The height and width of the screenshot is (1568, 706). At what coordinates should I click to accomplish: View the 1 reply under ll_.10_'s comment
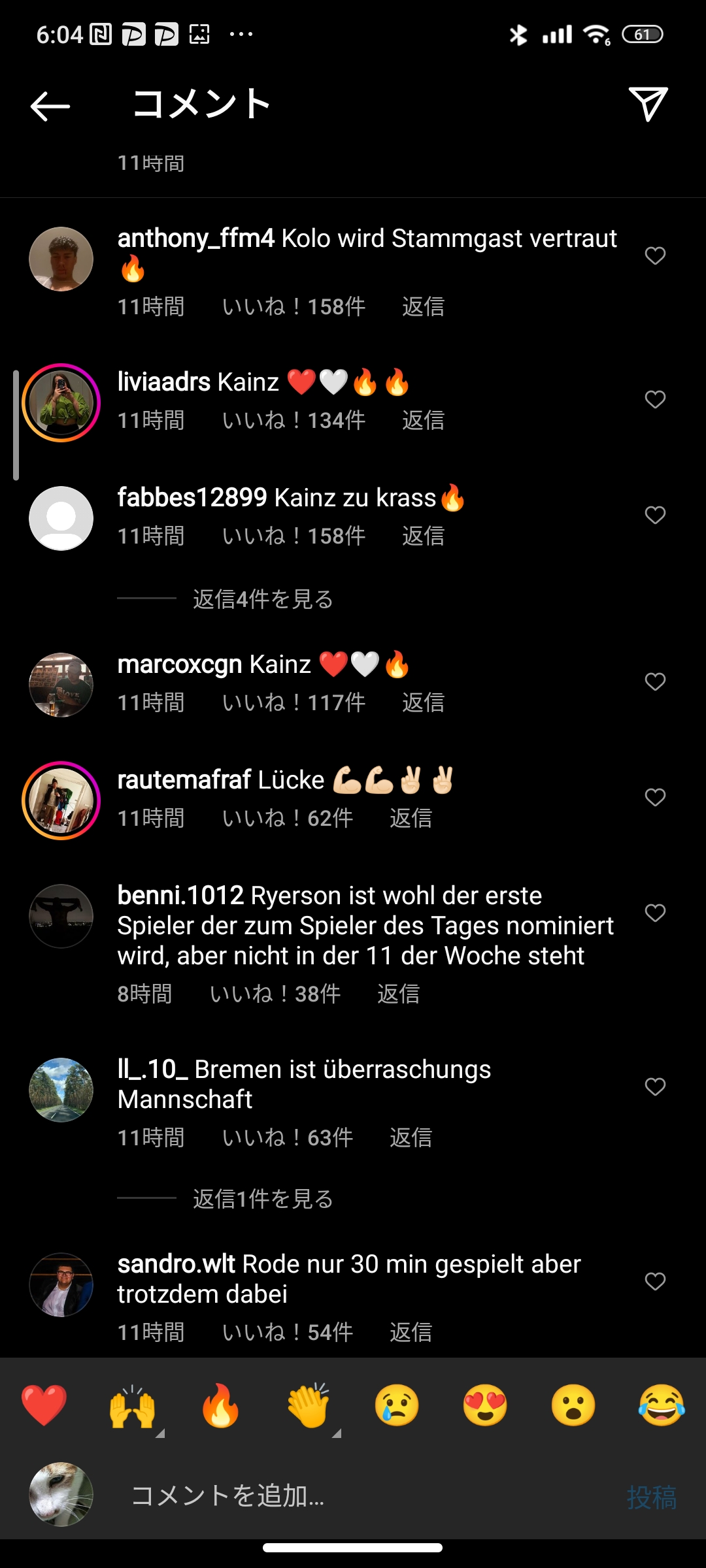(263, 1199)
